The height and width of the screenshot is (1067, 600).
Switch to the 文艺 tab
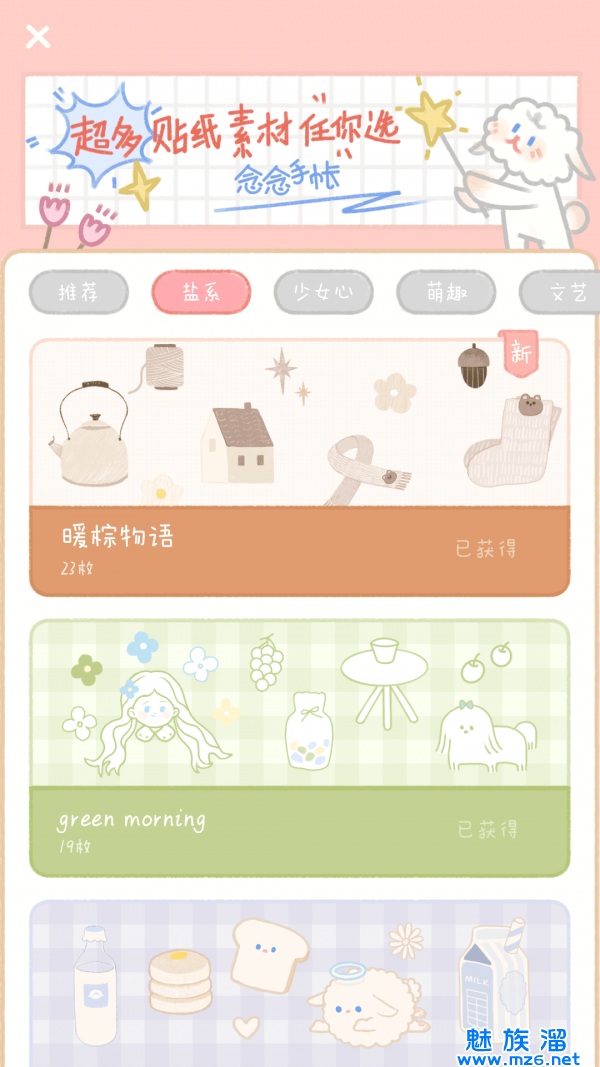[560, 292]
